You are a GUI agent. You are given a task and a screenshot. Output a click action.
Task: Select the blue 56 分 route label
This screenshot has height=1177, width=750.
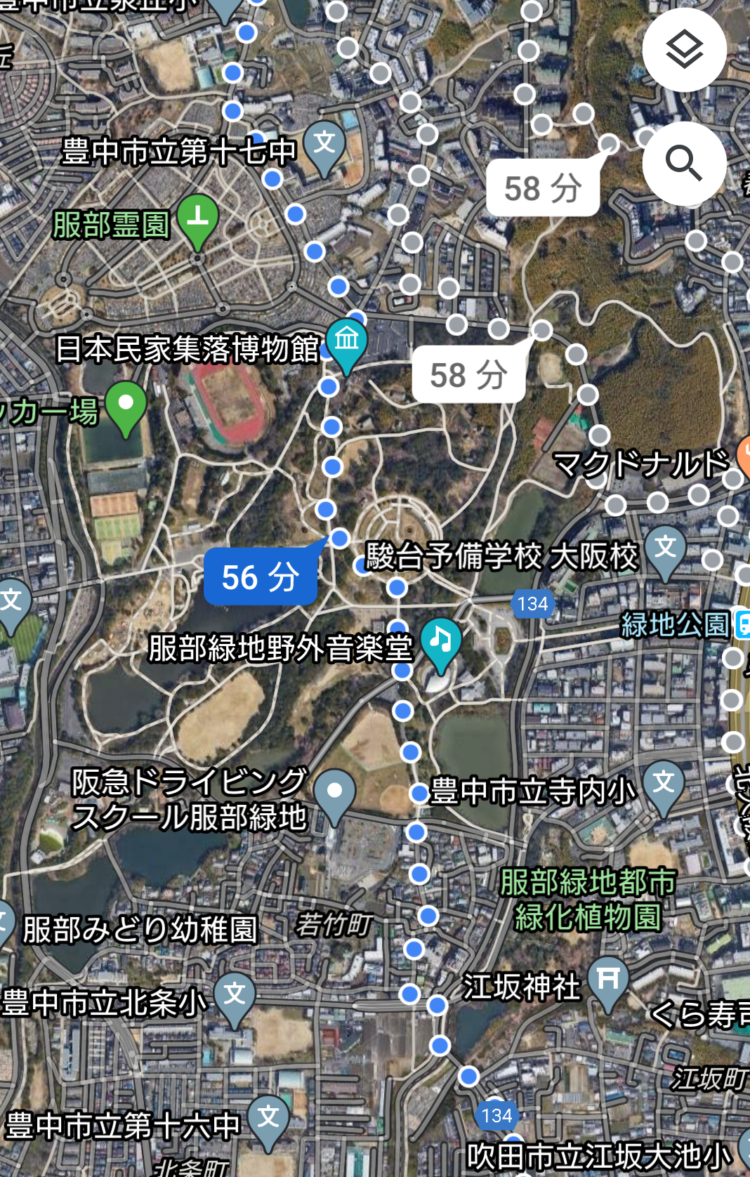260,577
